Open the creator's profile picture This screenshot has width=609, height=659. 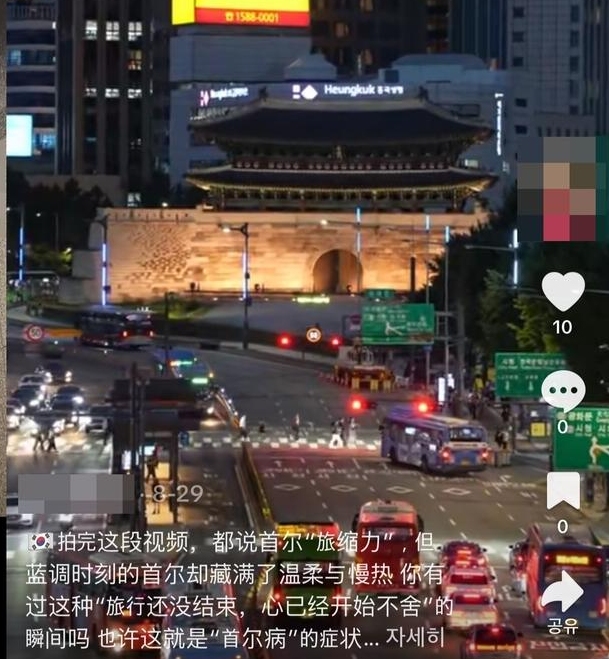click(557, 189)
